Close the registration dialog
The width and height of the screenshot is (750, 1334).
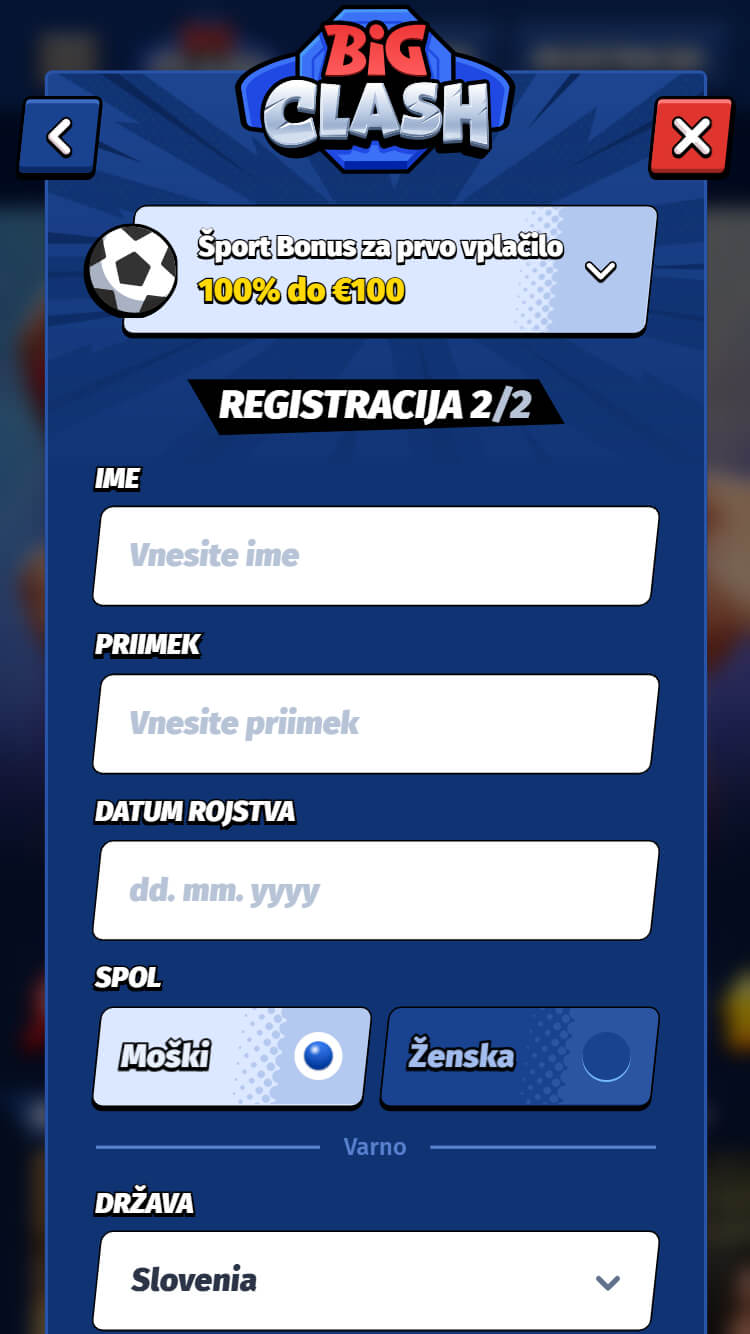click(691, 137)
